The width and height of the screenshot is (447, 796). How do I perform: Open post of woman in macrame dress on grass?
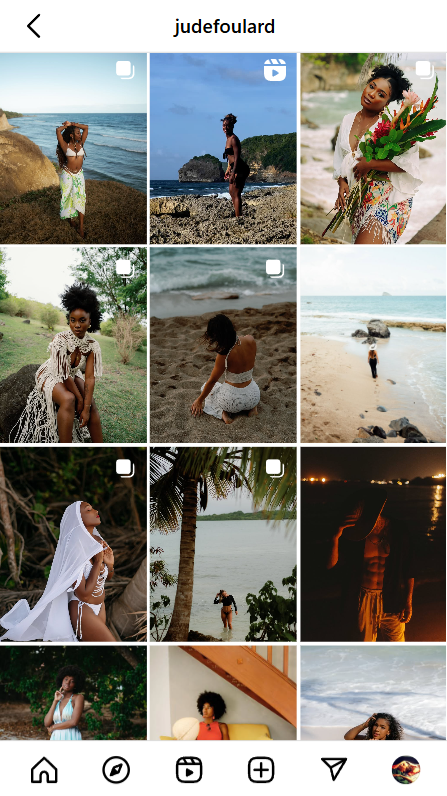pyautogui.click(x=74, y=345)
